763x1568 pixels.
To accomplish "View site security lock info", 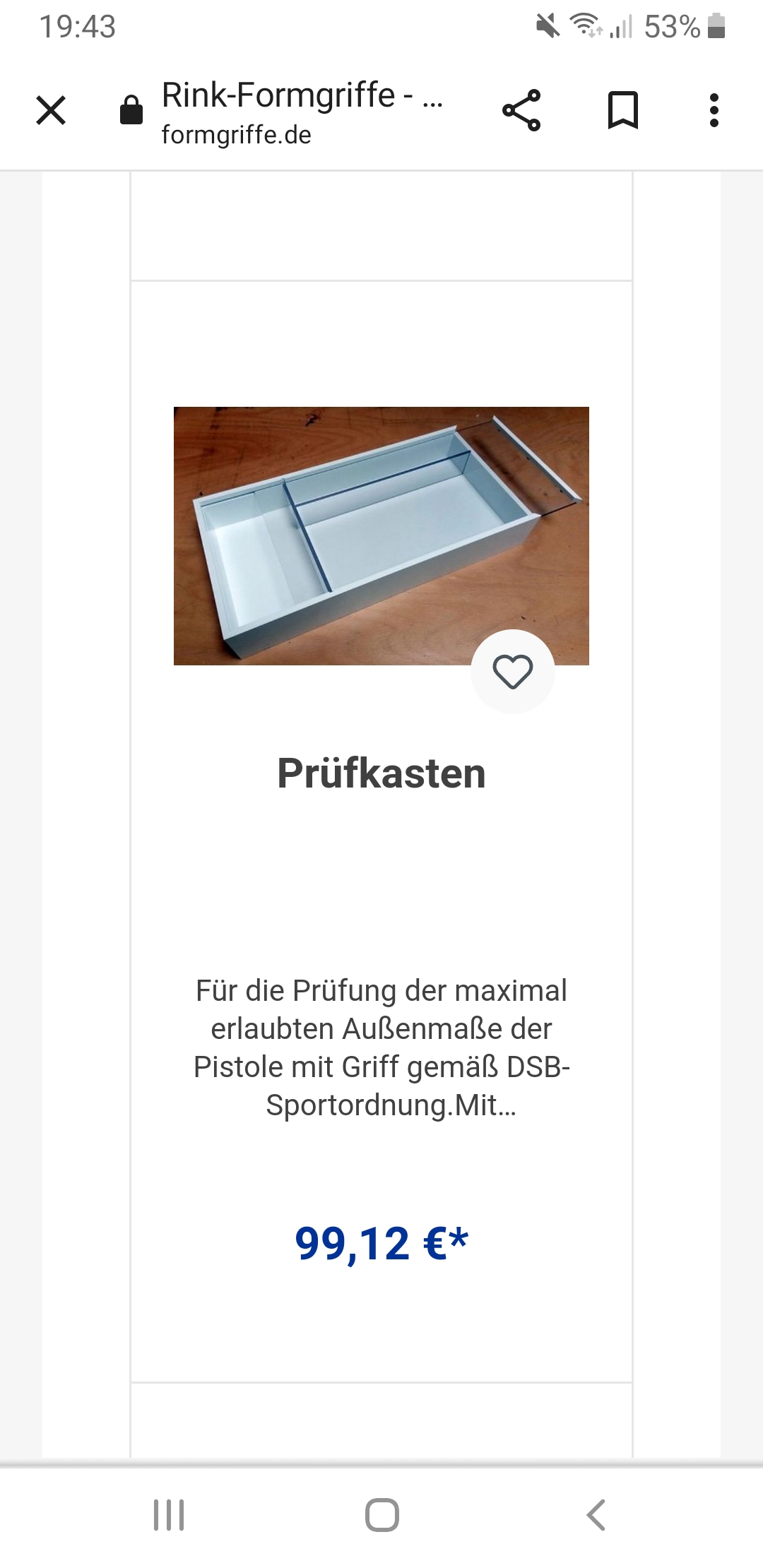I will 131,111.
